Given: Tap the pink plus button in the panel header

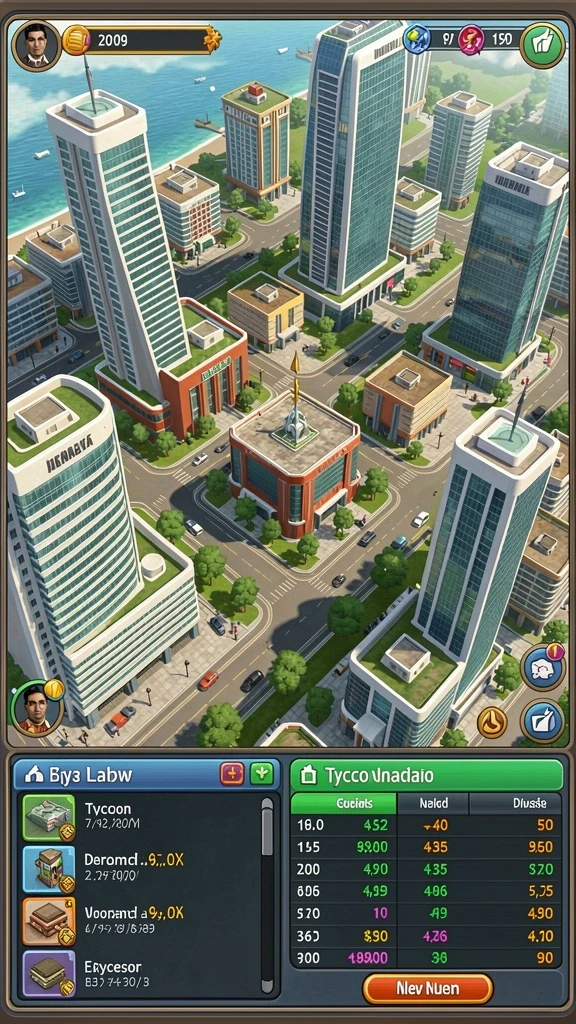Looking at the screenshot, I should (232, 774).
